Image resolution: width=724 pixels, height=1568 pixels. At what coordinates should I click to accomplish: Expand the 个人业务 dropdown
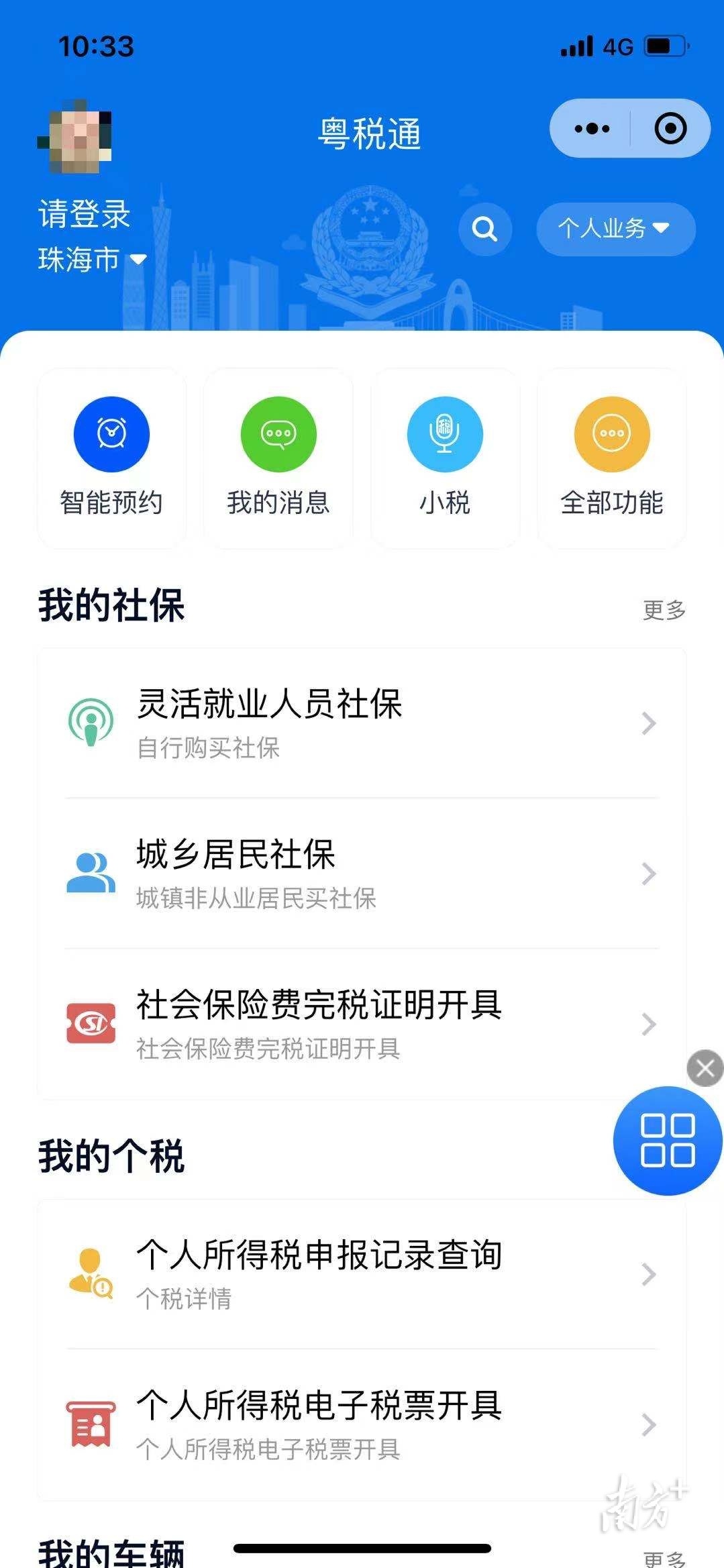[615, 229]
